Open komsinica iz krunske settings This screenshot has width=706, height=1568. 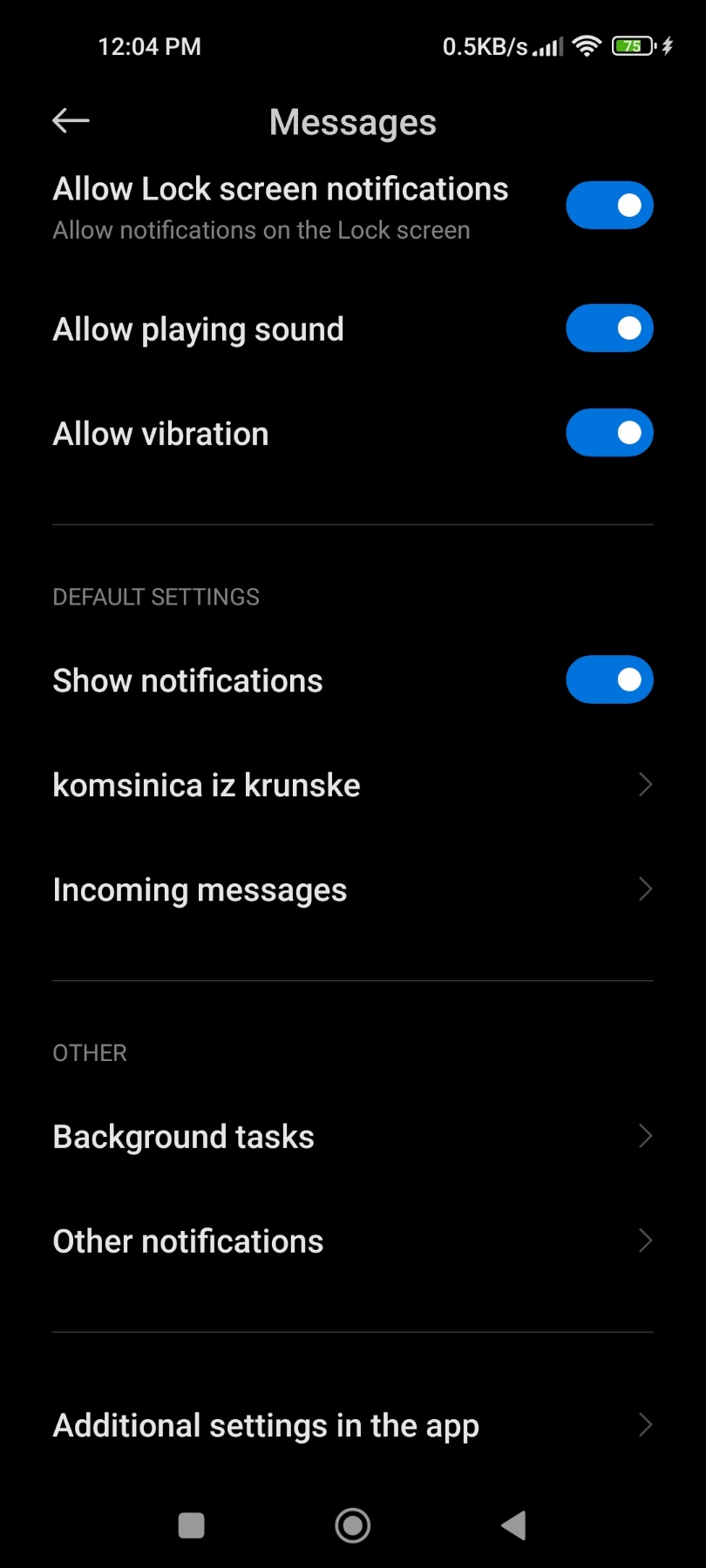click(353, 785)
